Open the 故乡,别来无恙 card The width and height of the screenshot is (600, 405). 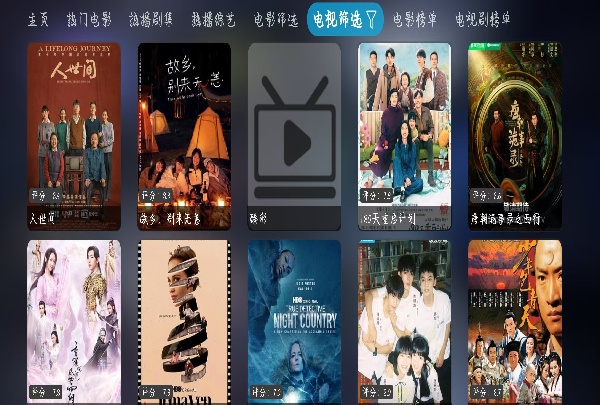(184, 135)
